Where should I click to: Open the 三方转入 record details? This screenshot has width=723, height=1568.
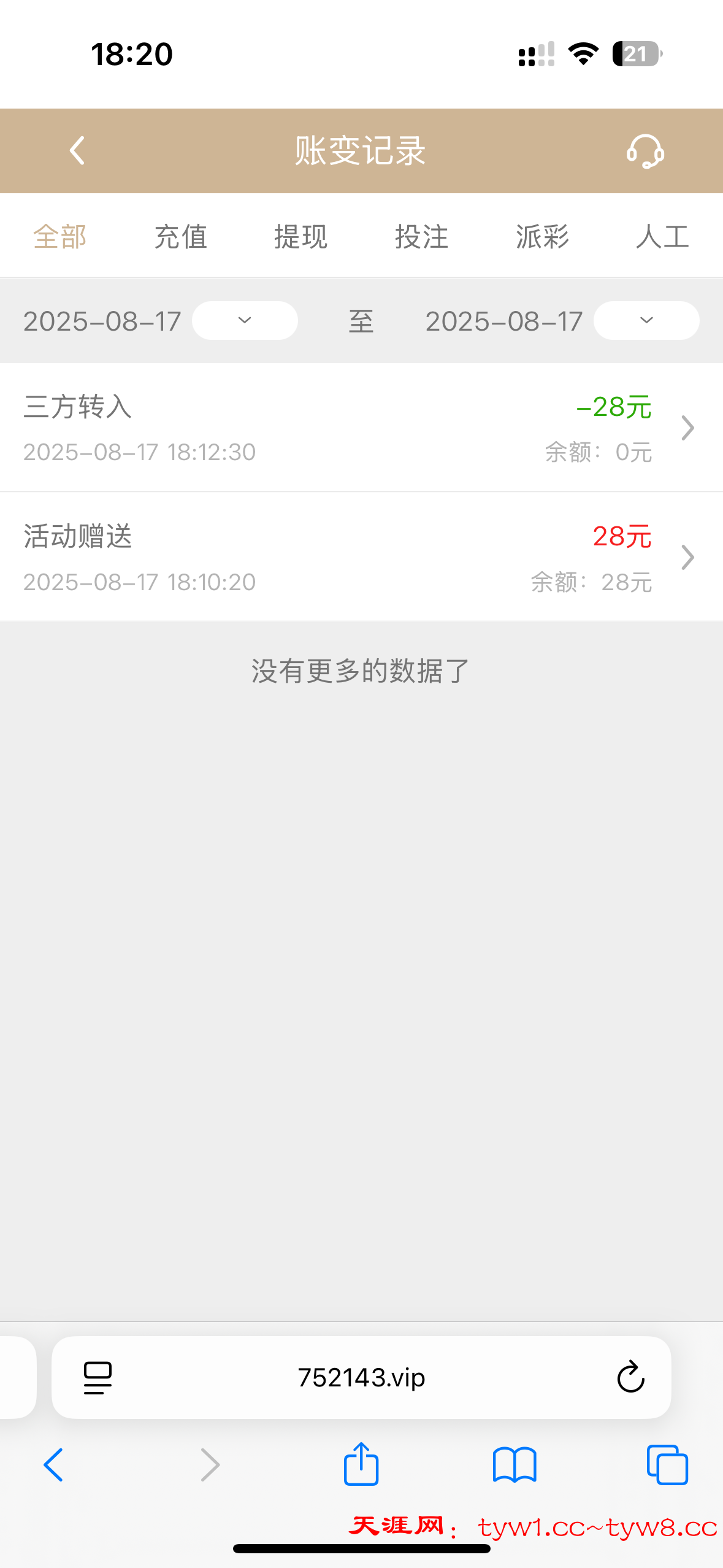click(361, 428)
